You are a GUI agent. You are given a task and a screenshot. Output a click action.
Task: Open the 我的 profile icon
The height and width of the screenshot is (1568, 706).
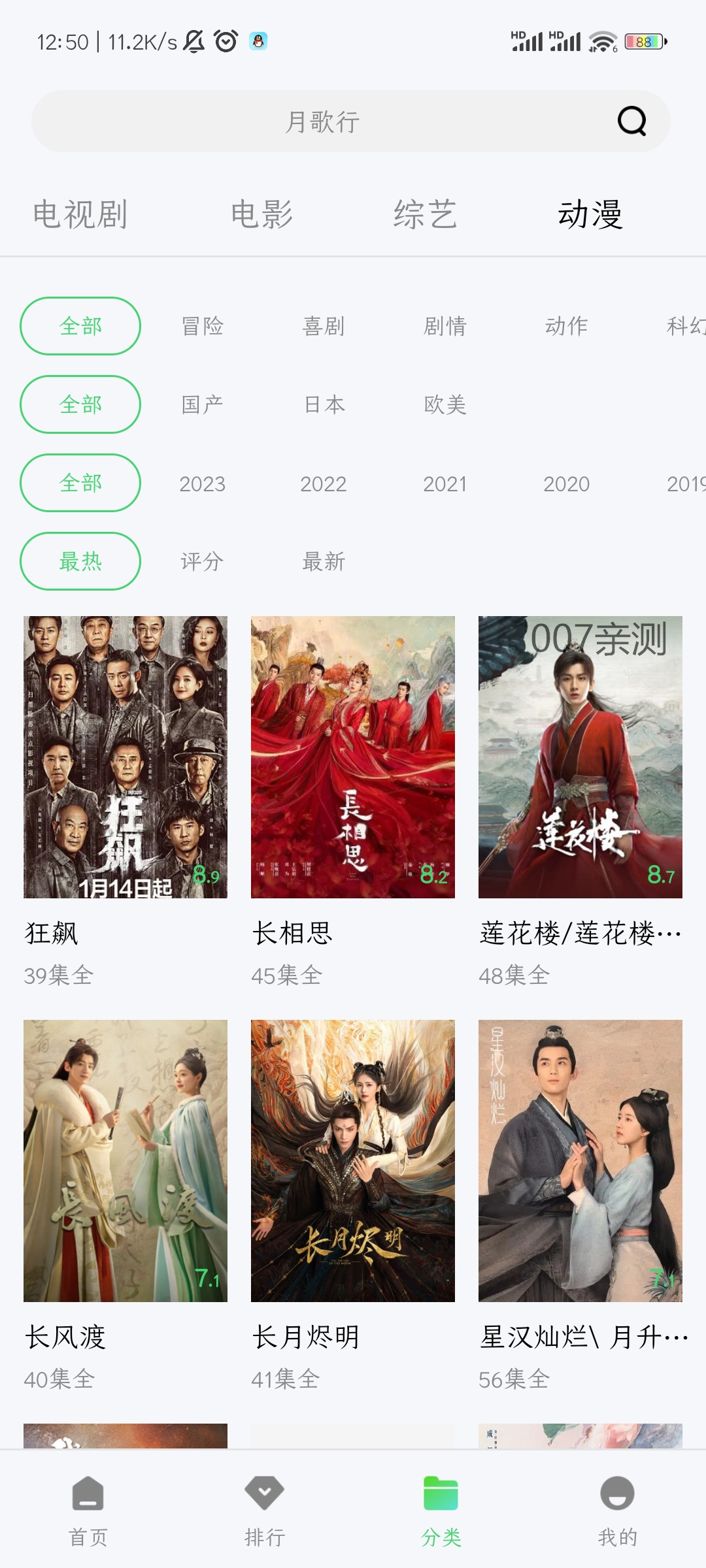(618, 1496)
